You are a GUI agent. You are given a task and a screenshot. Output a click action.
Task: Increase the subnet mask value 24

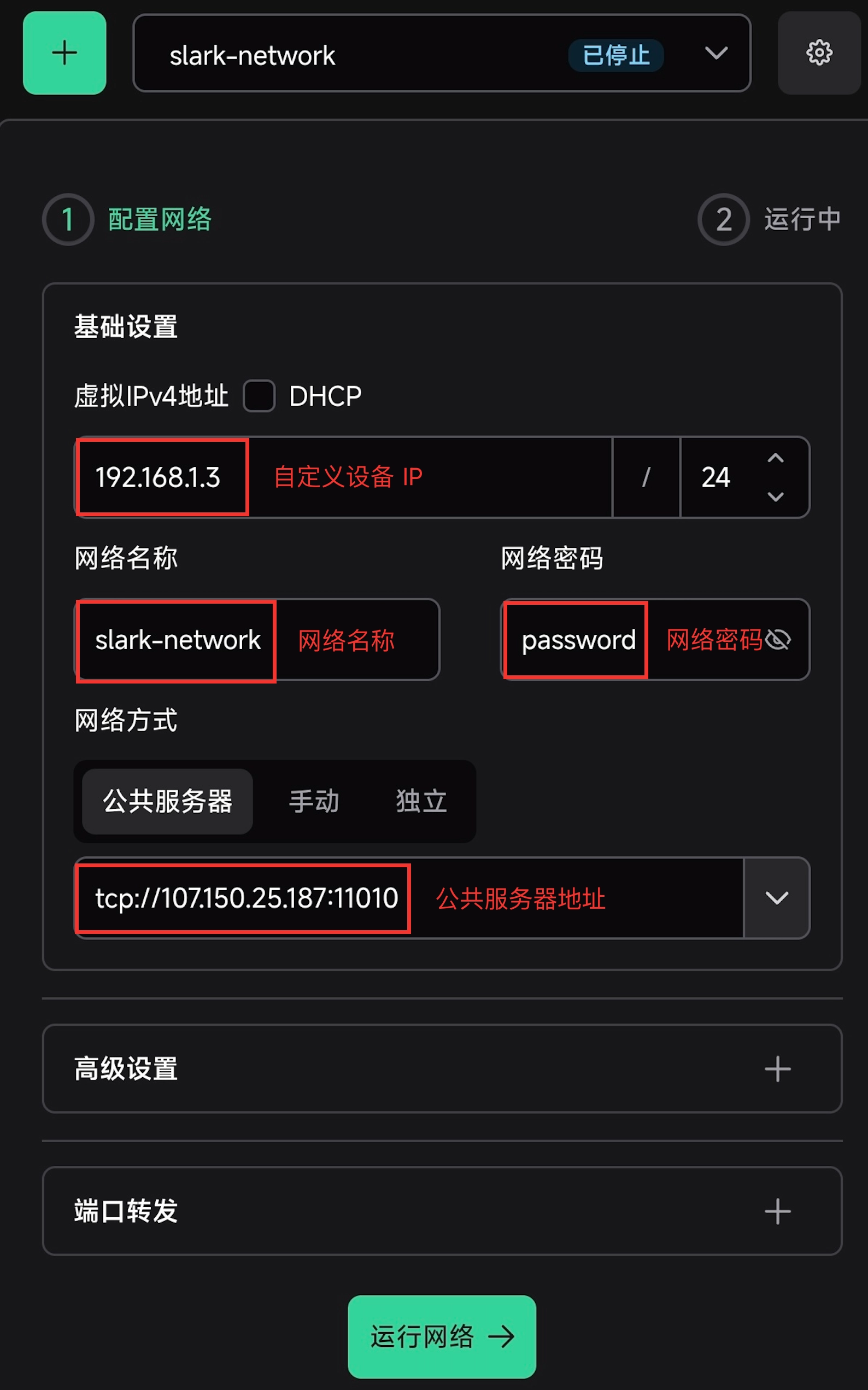776,459
